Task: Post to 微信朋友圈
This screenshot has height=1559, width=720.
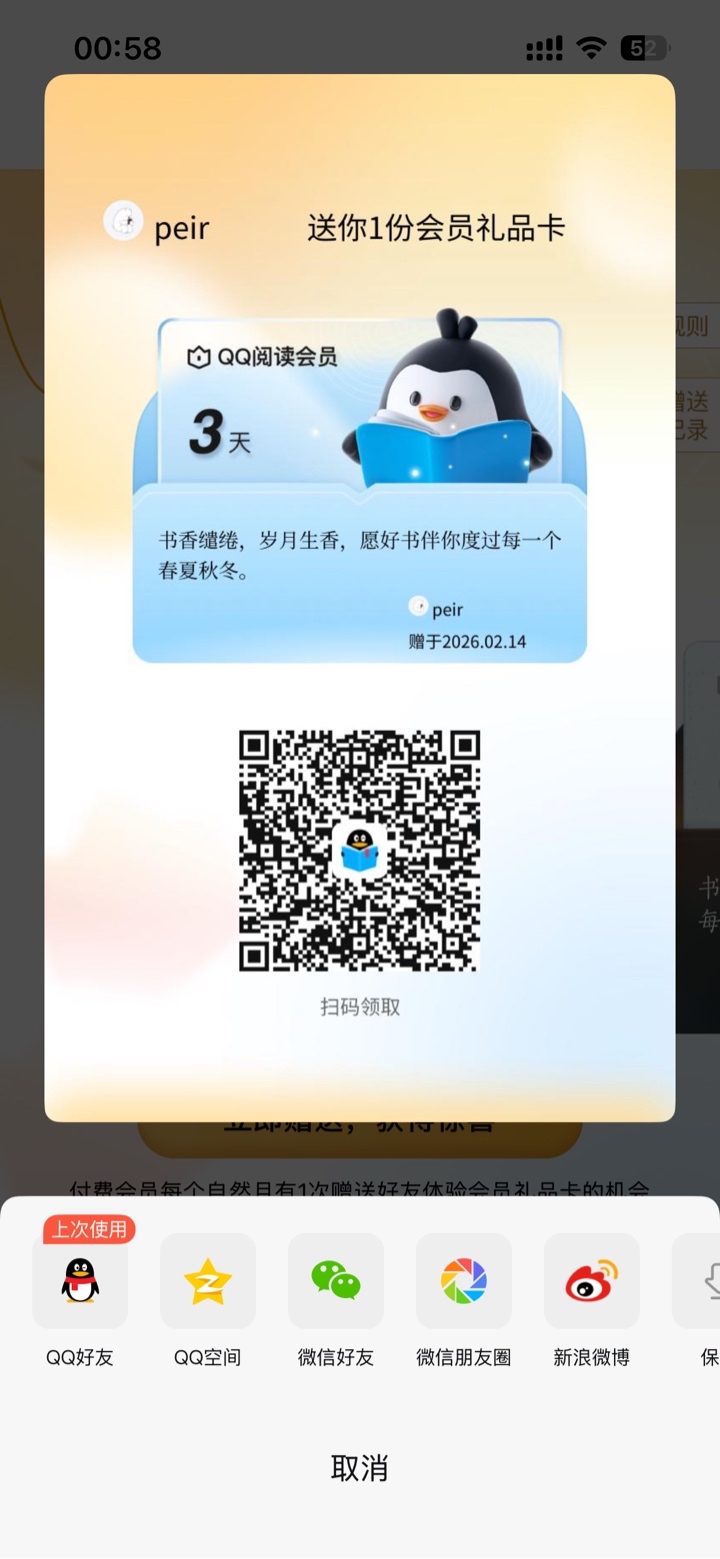Action: point(464,1281)
